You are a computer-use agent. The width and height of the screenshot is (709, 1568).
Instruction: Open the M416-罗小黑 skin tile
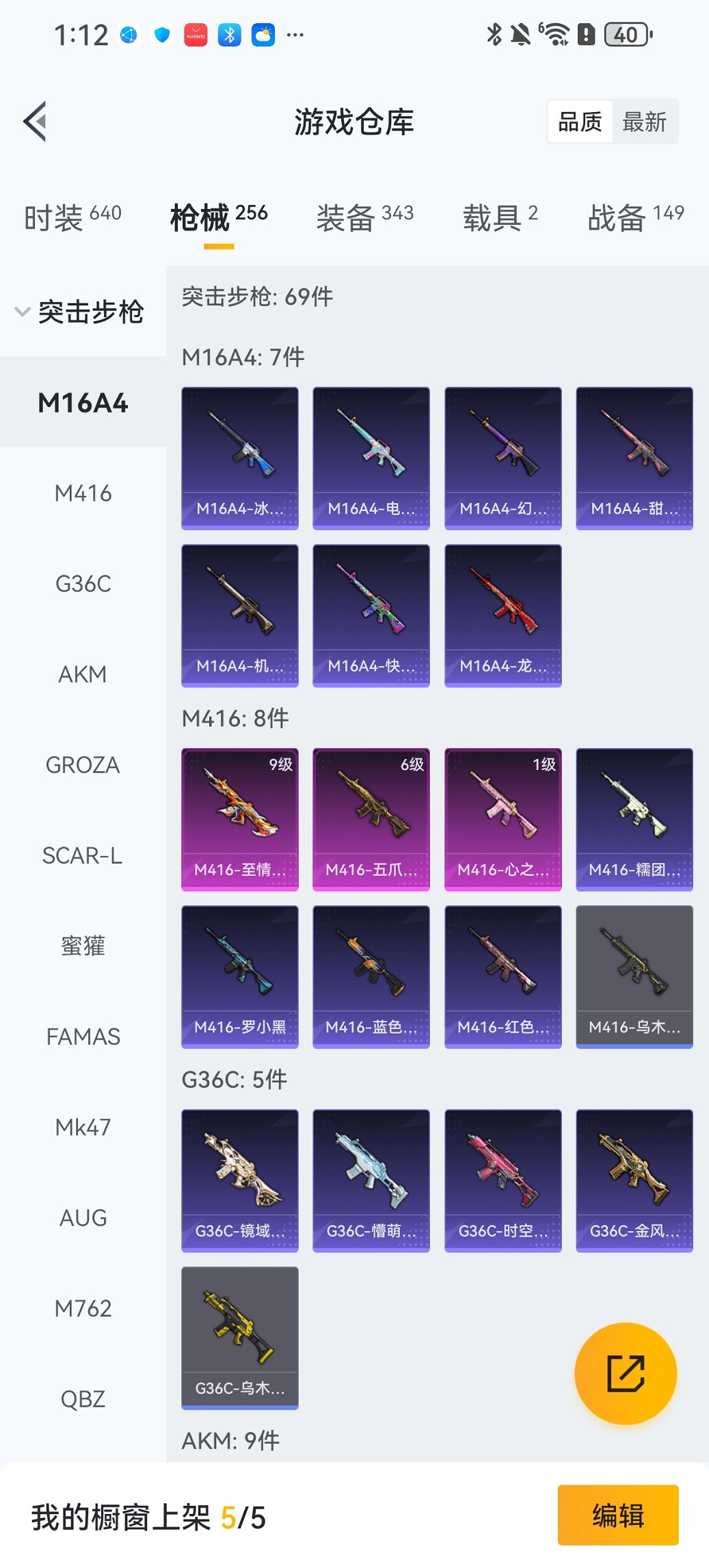[x=240, y=976]
